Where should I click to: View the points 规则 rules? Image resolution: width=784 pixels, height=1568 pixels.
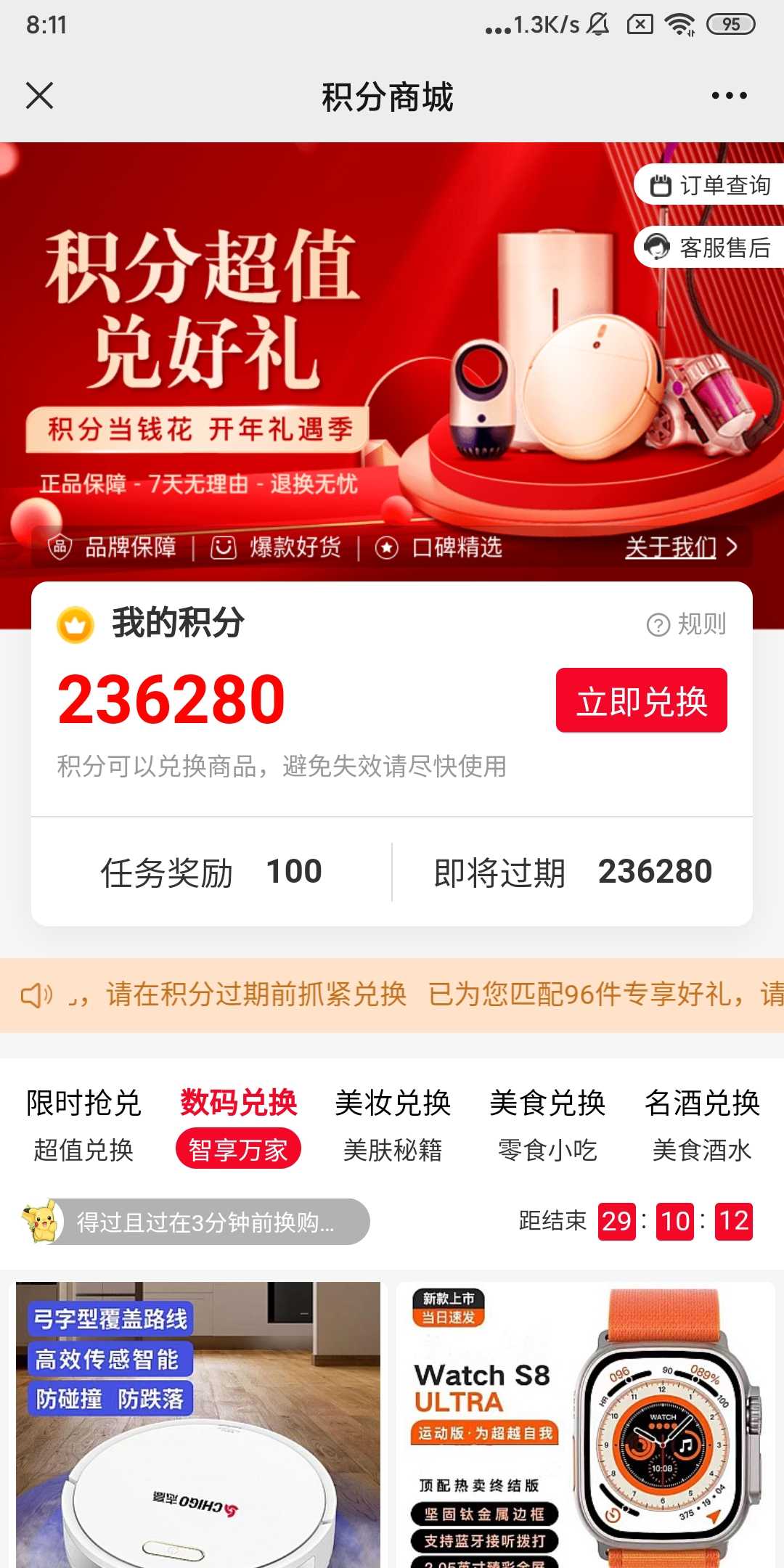pyautogui.click(x=687, y=624)
